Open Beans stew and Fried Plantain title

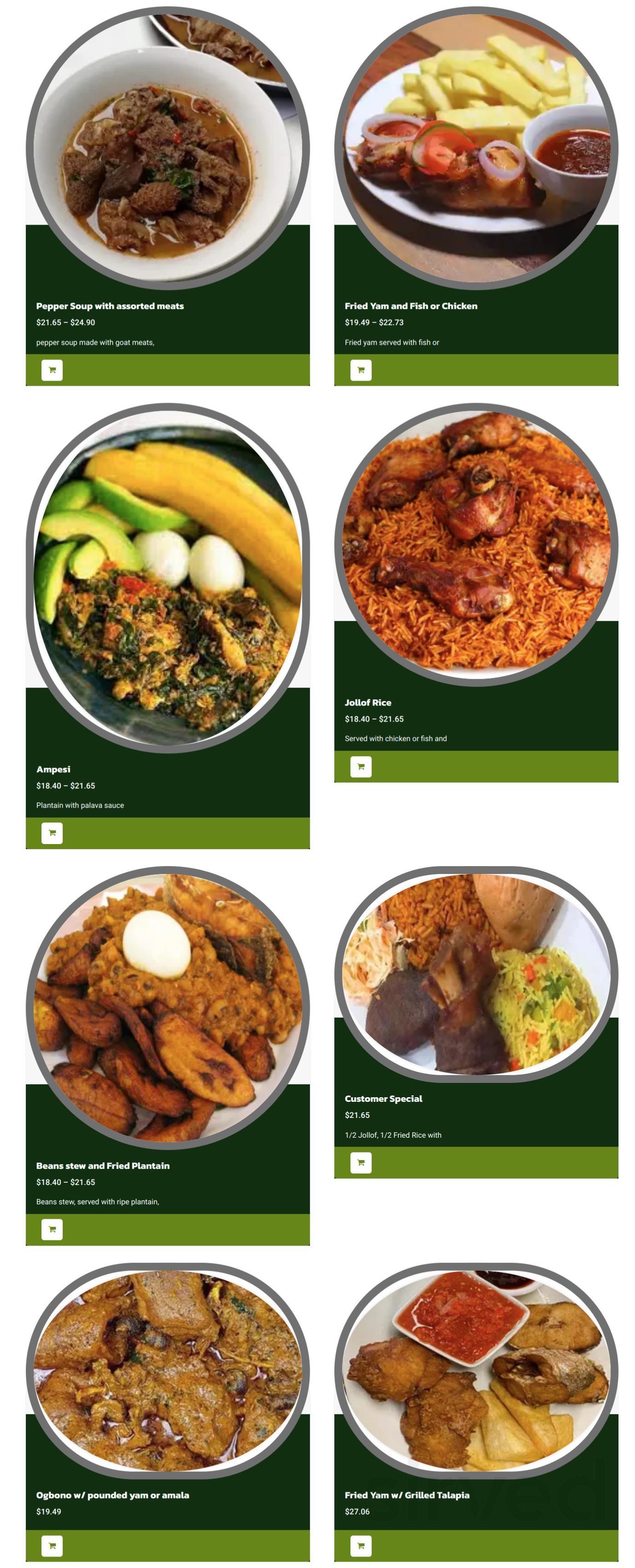coord(102,1165)
